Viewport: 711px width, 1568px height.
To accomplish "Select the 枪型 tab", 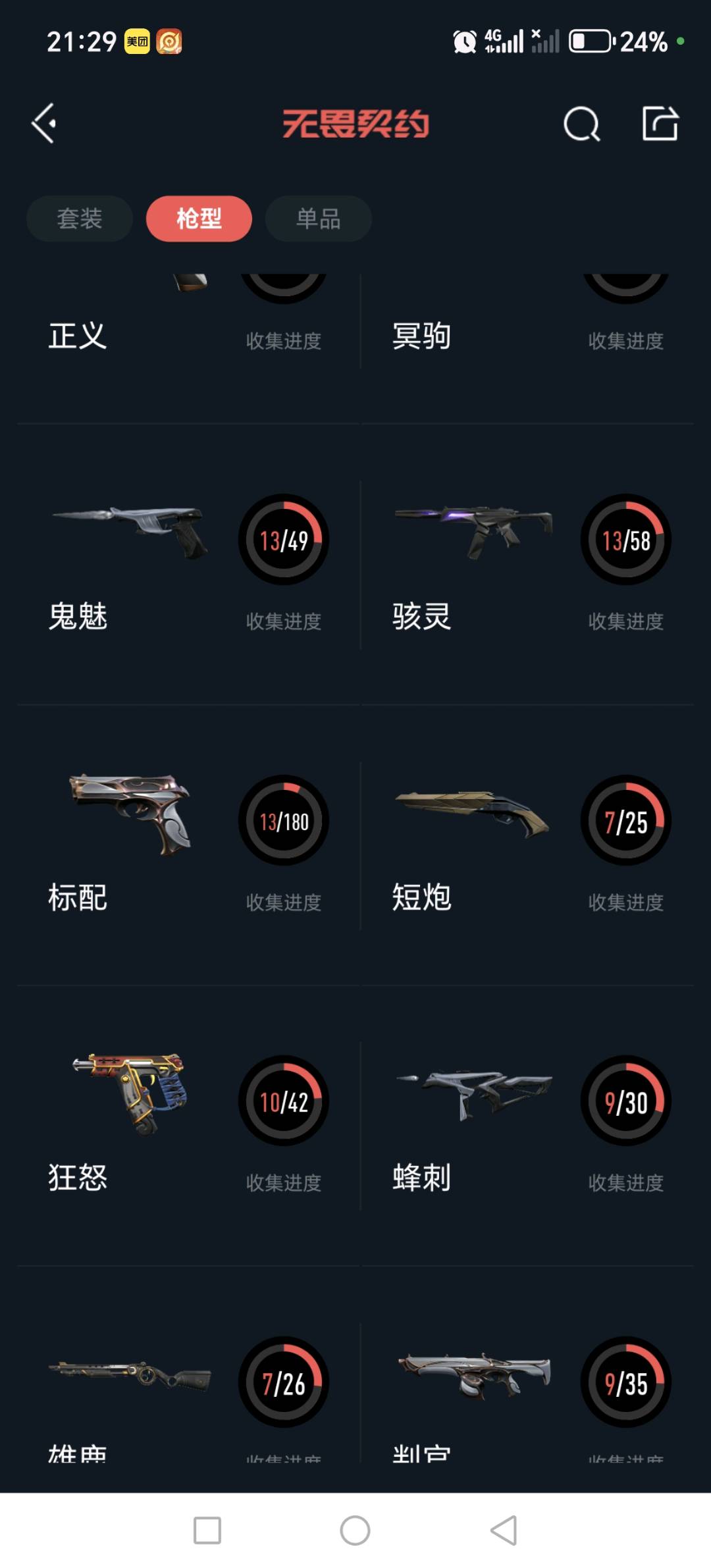I will tap(199, 219).
